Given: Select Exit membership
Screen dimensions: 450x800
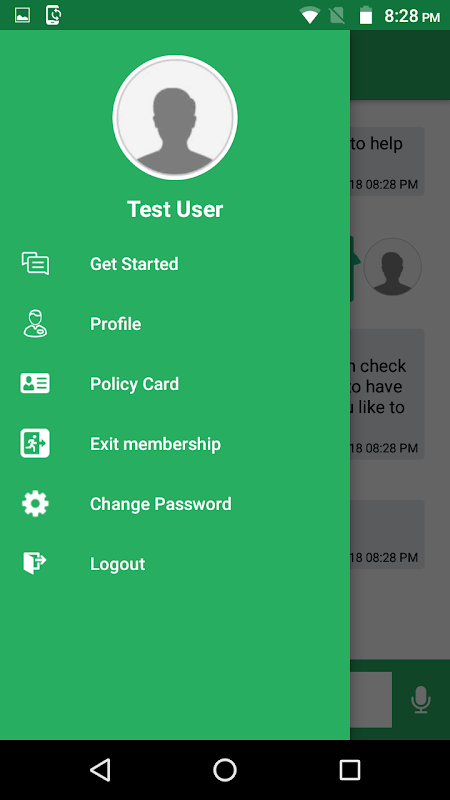Looking at the screenshot, I should pos(175,444).
